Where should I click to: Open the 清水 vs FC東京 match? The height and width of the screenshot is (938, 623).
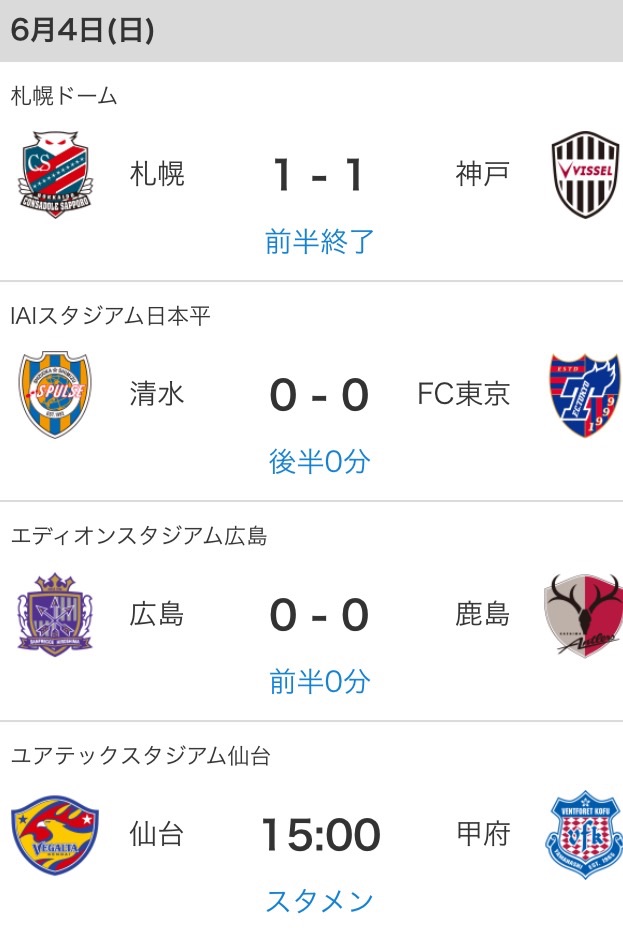(319, 395)
